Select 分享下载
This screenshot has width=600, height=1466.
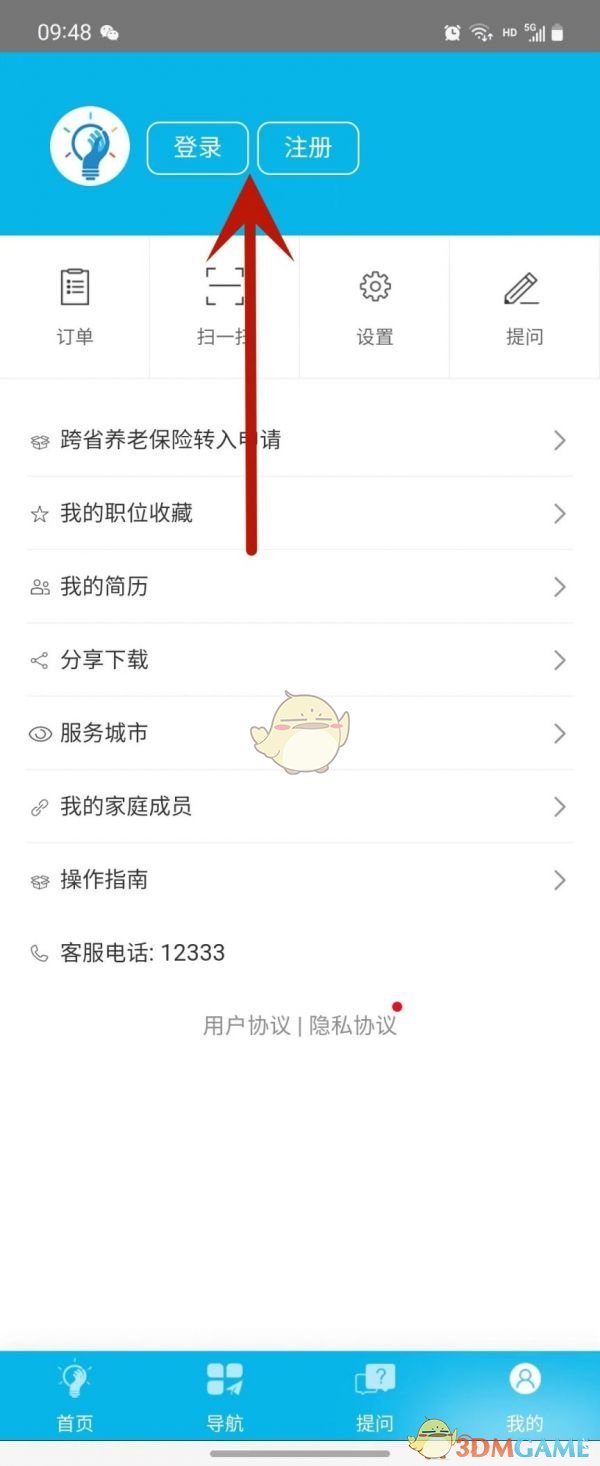coord(300,660)
